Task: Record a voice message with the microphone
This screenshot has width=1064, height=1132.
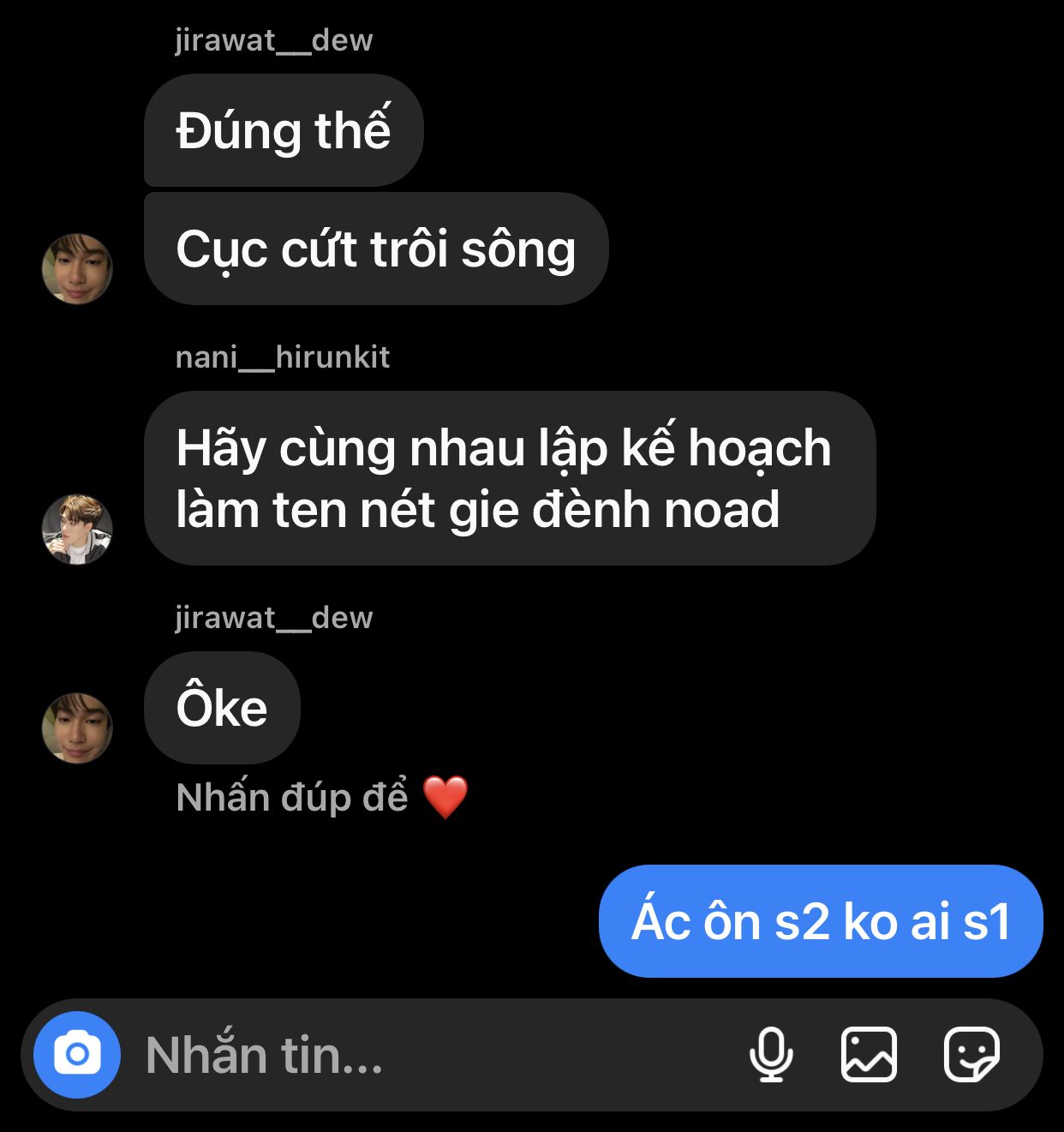Action: pyautogui.click(x=771, y=1054)
